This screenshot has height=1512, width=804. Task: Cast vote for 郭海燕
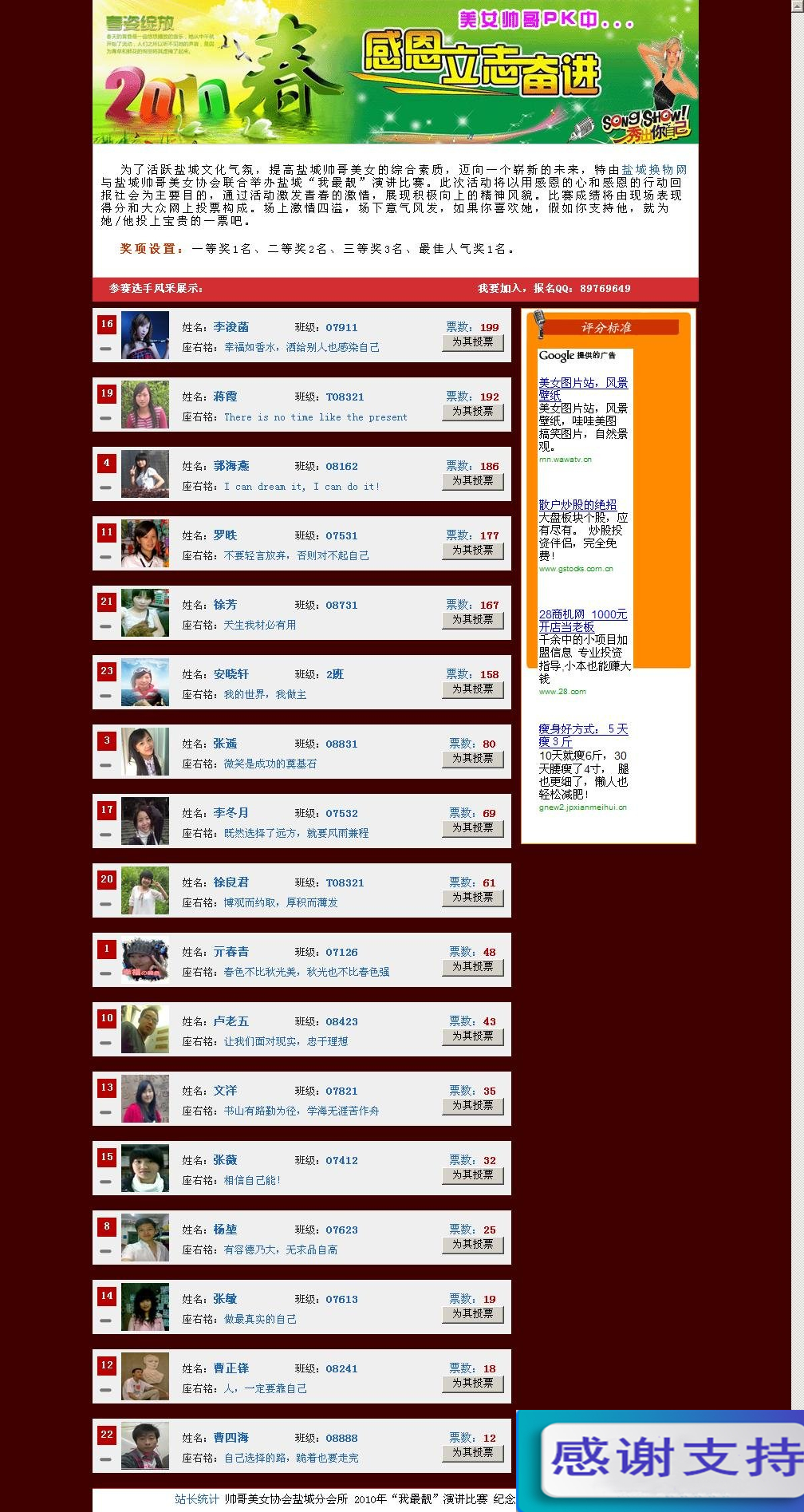click(472, 480)
